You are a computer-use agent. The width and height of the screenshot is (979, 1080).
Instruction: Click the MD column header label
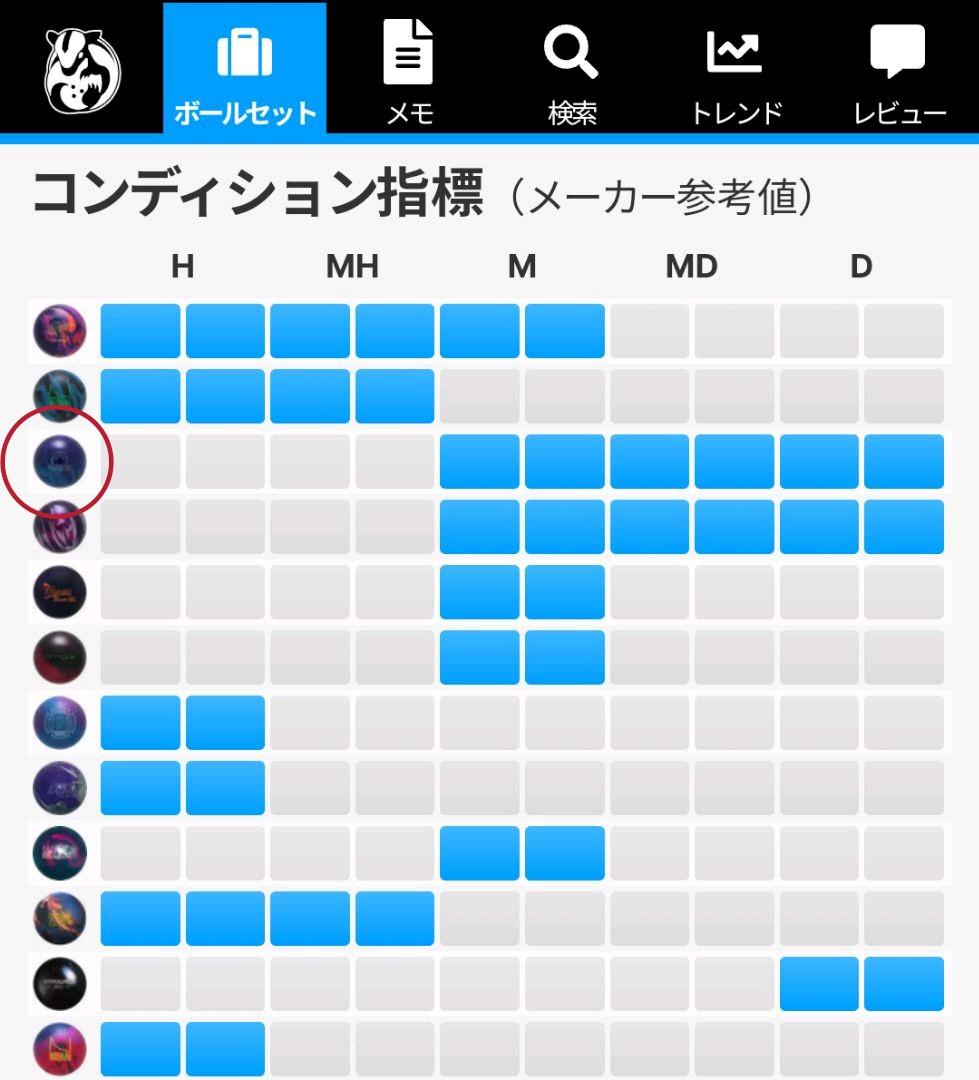[691, 266]
